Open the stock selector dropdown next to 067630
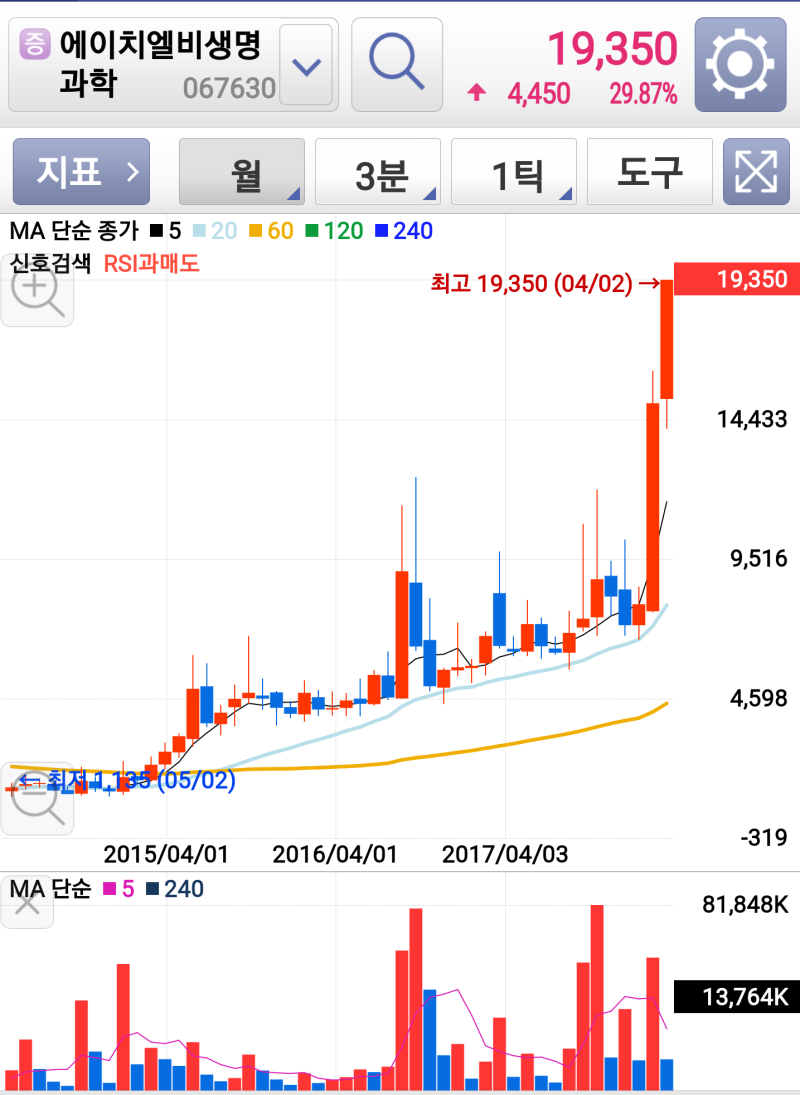This screenshot has width=800, height=1095. point(305,65)
